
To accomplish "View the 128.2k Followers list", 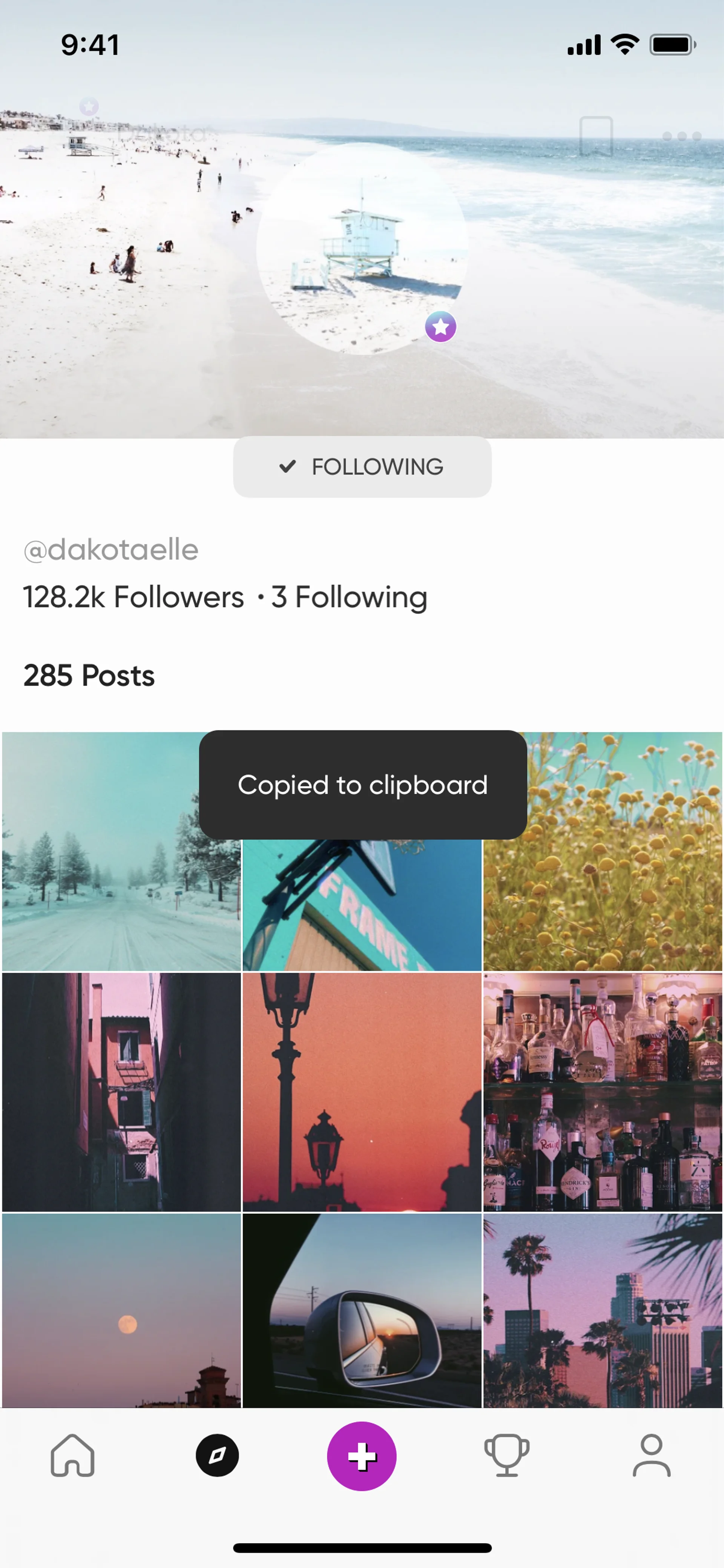I will (134, 597).
